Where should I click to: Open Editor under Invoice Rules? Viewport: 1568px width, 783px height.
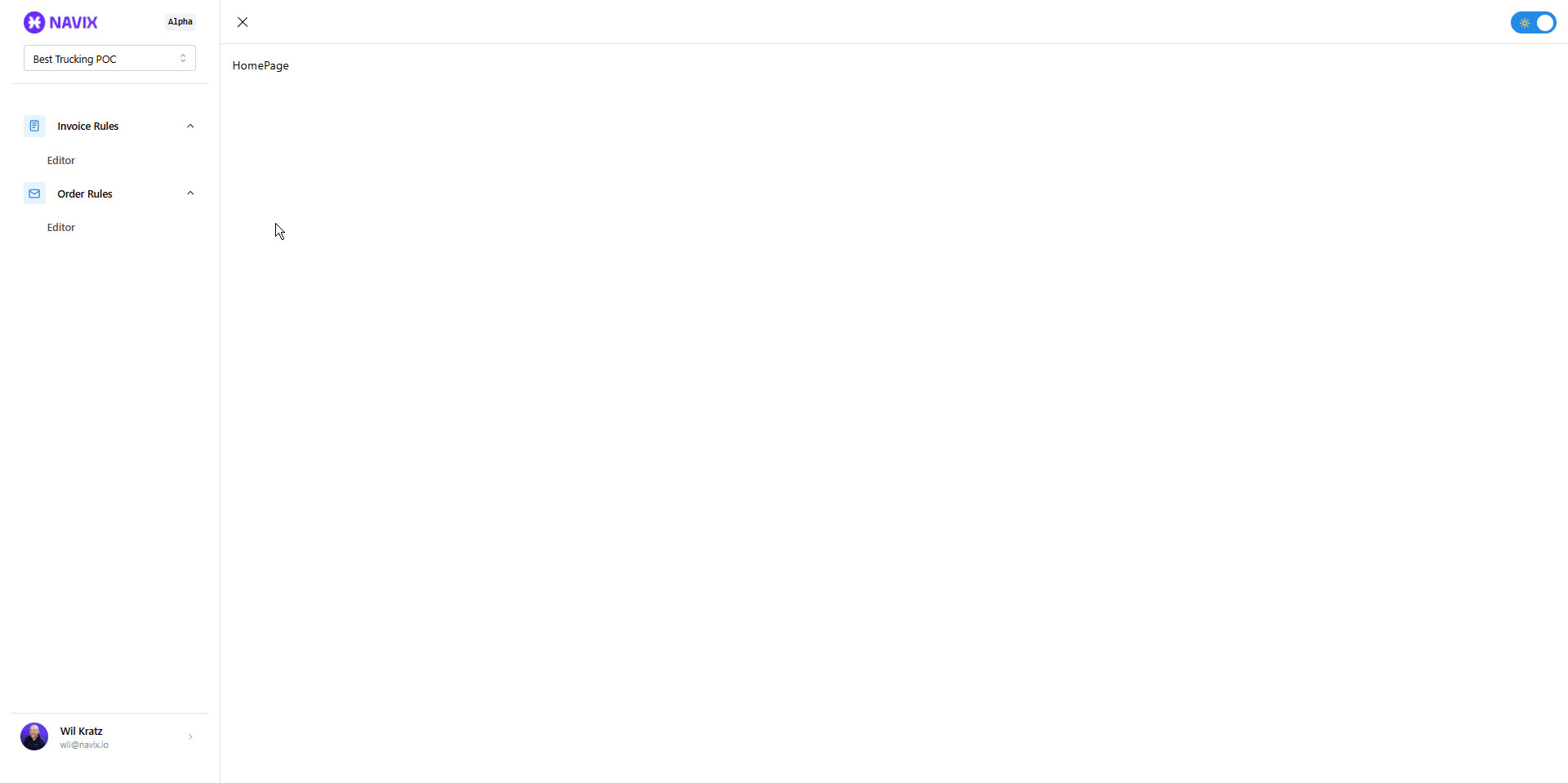coord(61,161)
